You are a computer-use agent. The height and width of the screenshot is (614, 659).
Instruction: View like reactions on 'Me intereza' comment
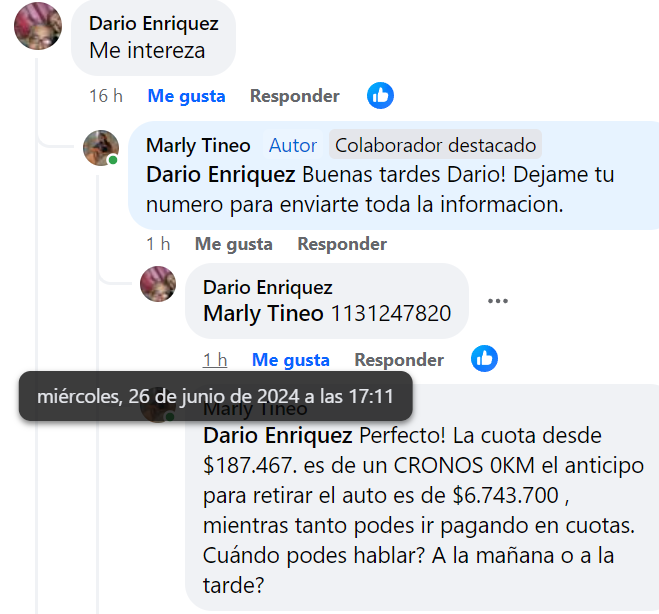tap(380, 96)
